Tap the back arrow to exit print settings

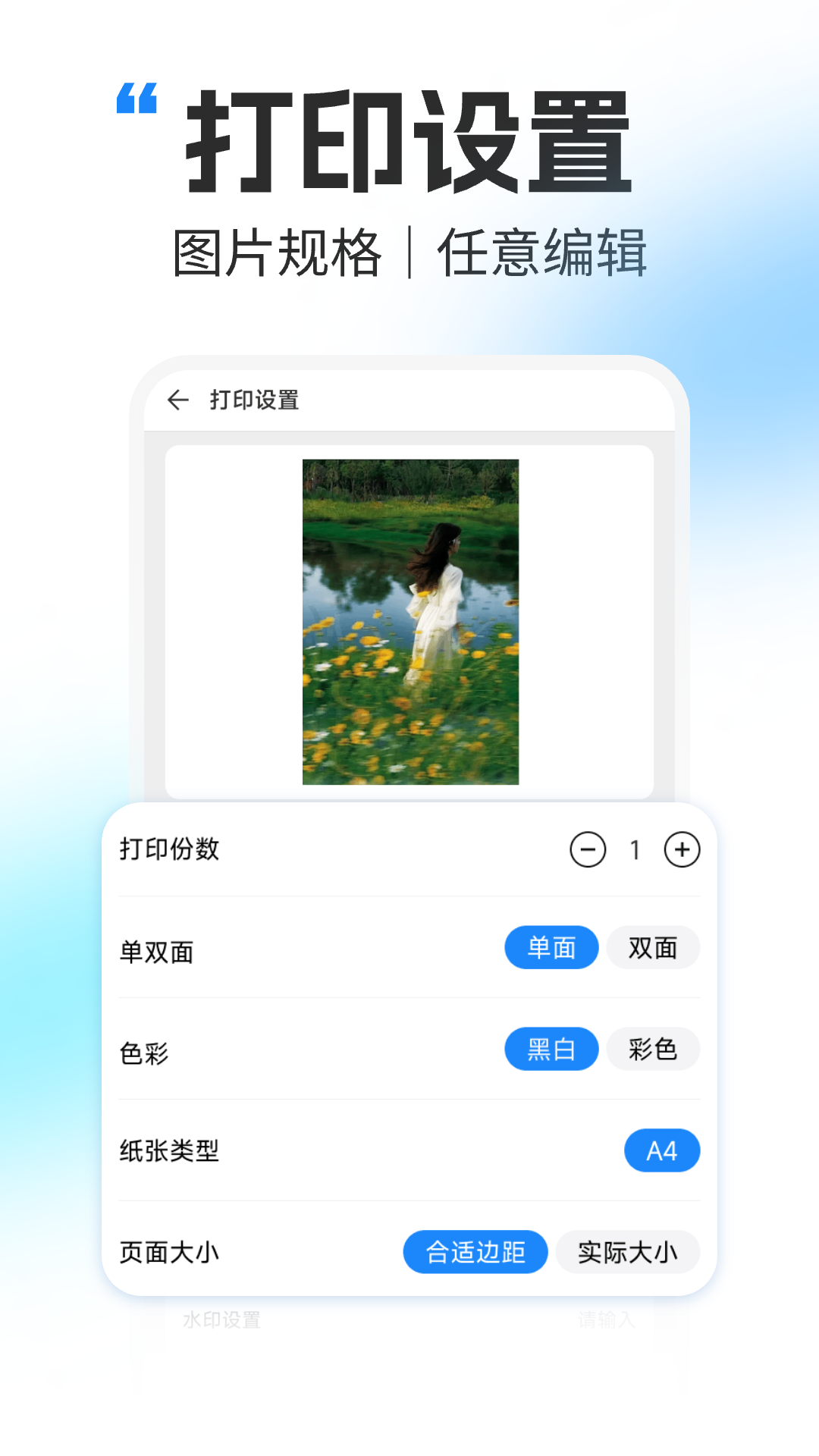tap(179, 400)
